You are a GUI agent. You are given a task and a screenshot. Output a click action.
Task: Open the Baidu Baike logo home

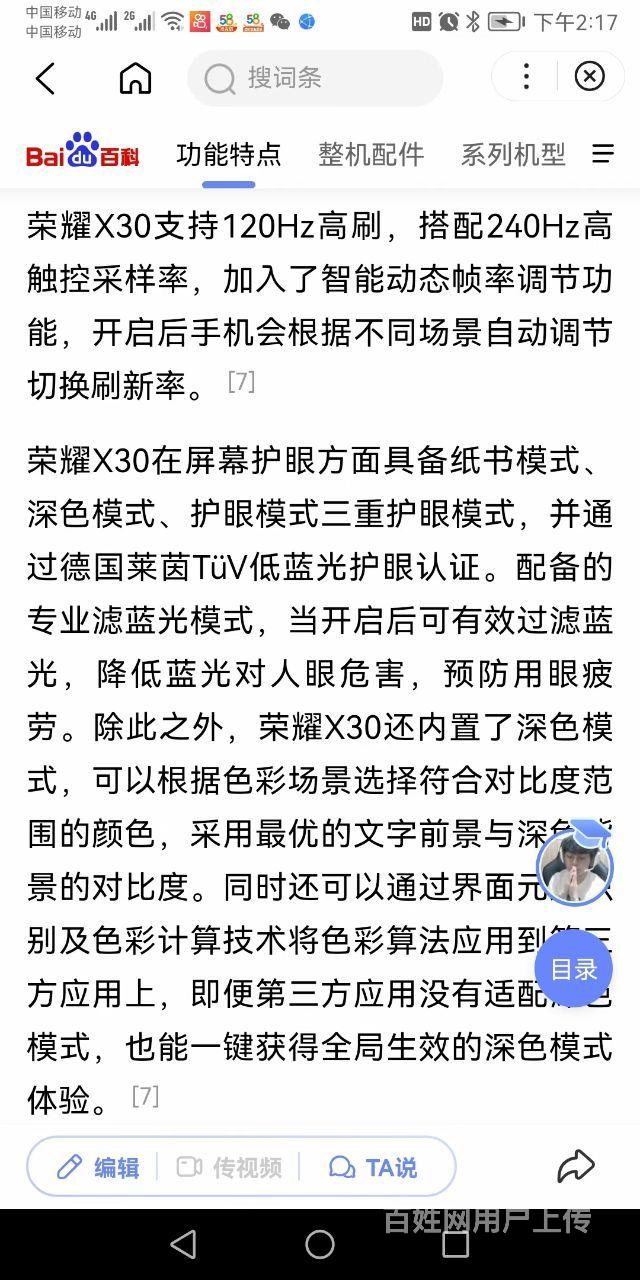82,154
